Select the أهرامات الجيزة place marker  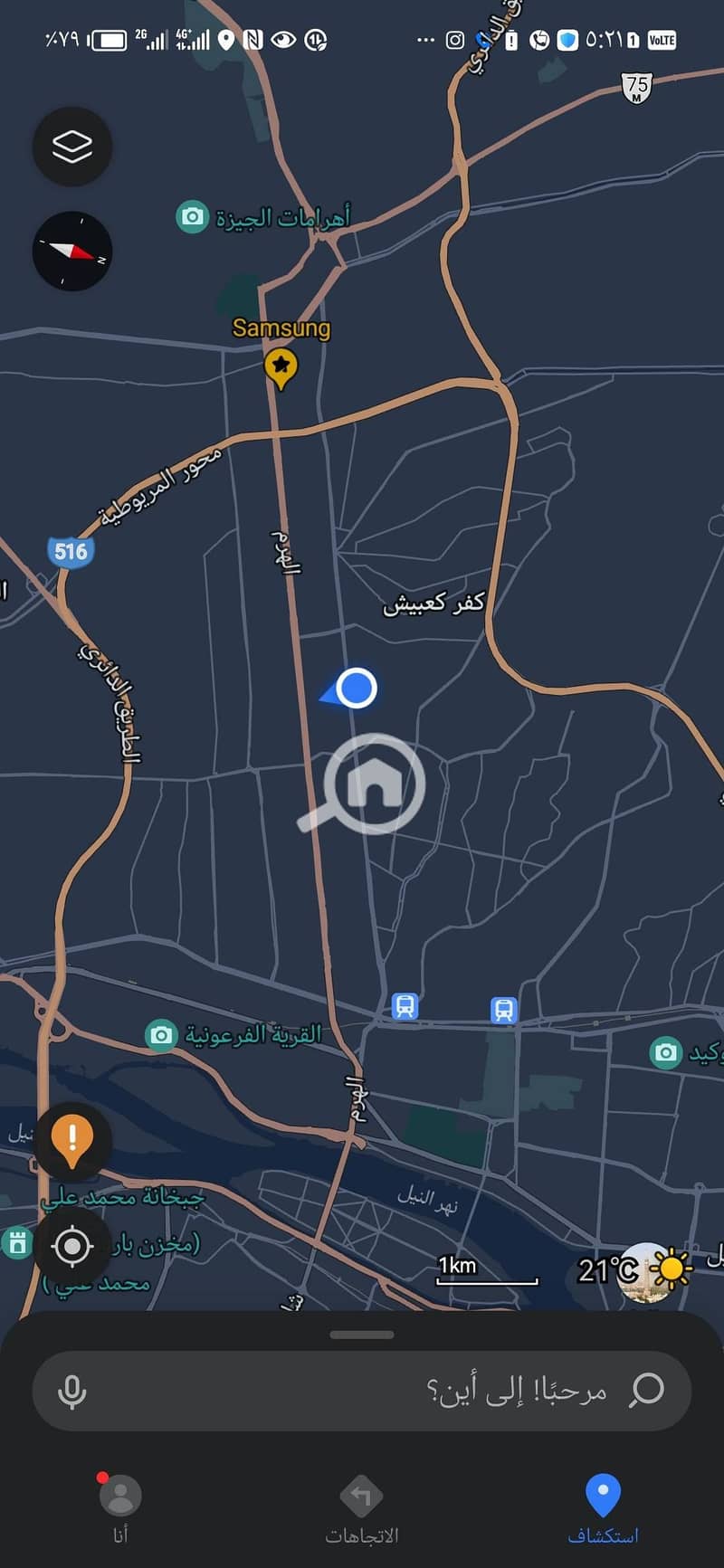click(x=193, y=217)
